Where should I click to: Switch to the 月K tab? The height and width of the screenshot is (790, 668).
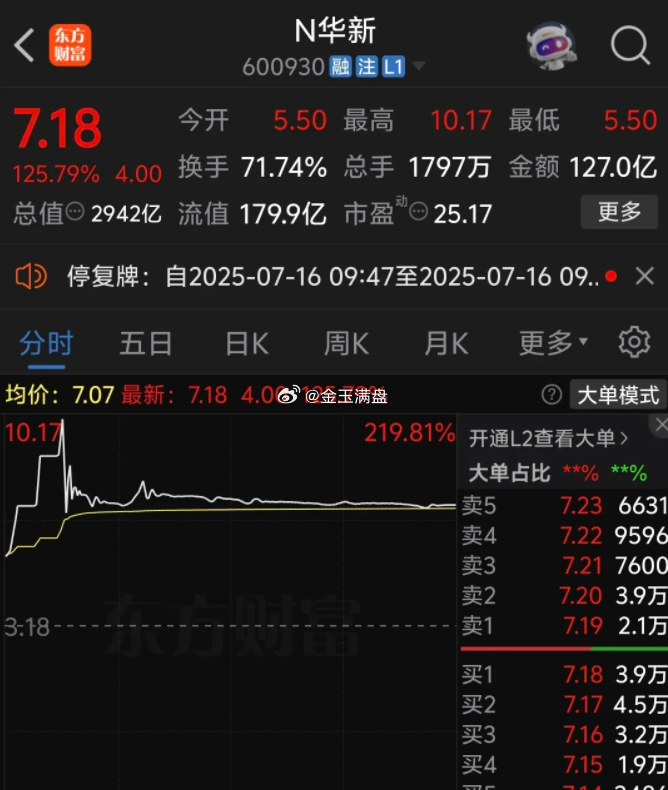[x=446, y=344]
